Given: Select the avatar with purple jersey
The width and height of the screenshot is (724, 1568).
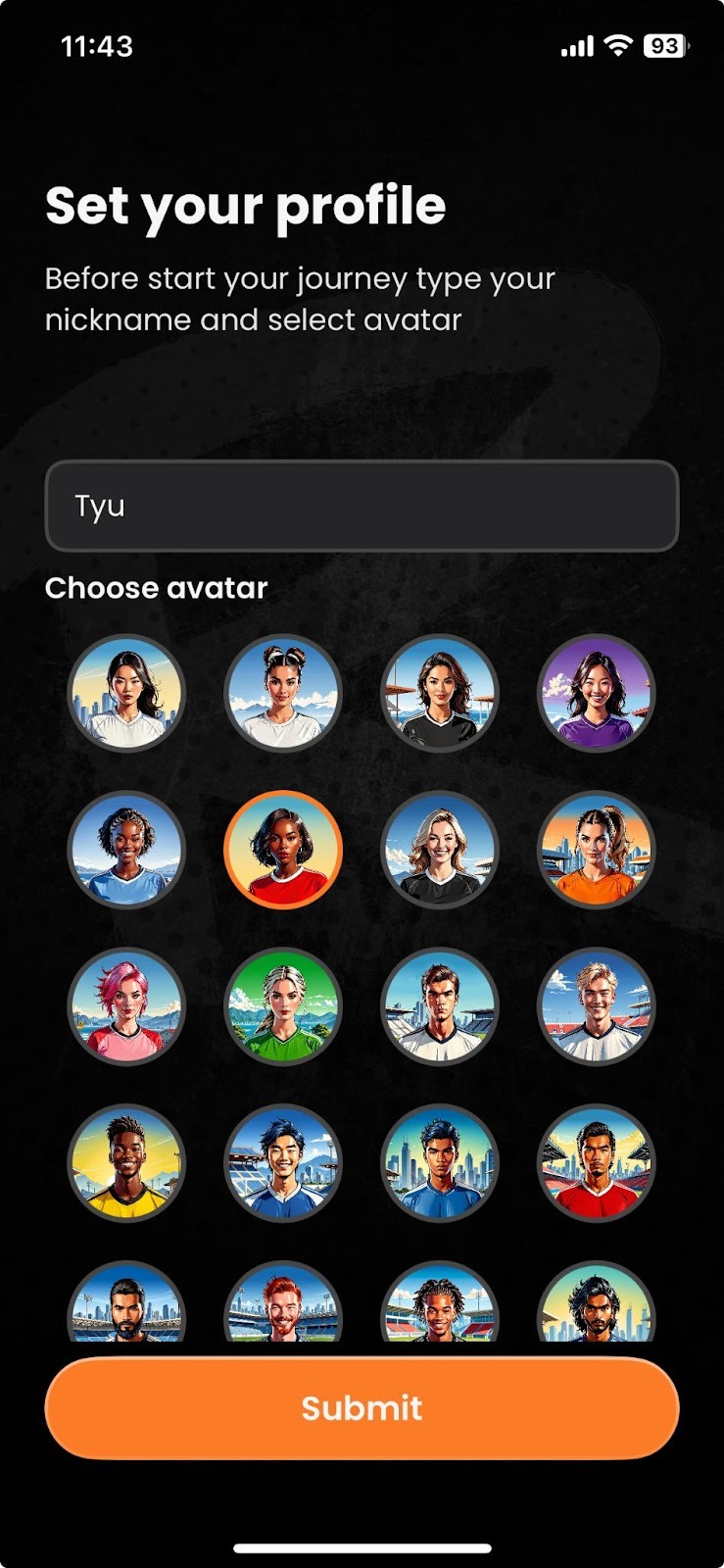Looking at the screenshot, I should tap(596, 693).
